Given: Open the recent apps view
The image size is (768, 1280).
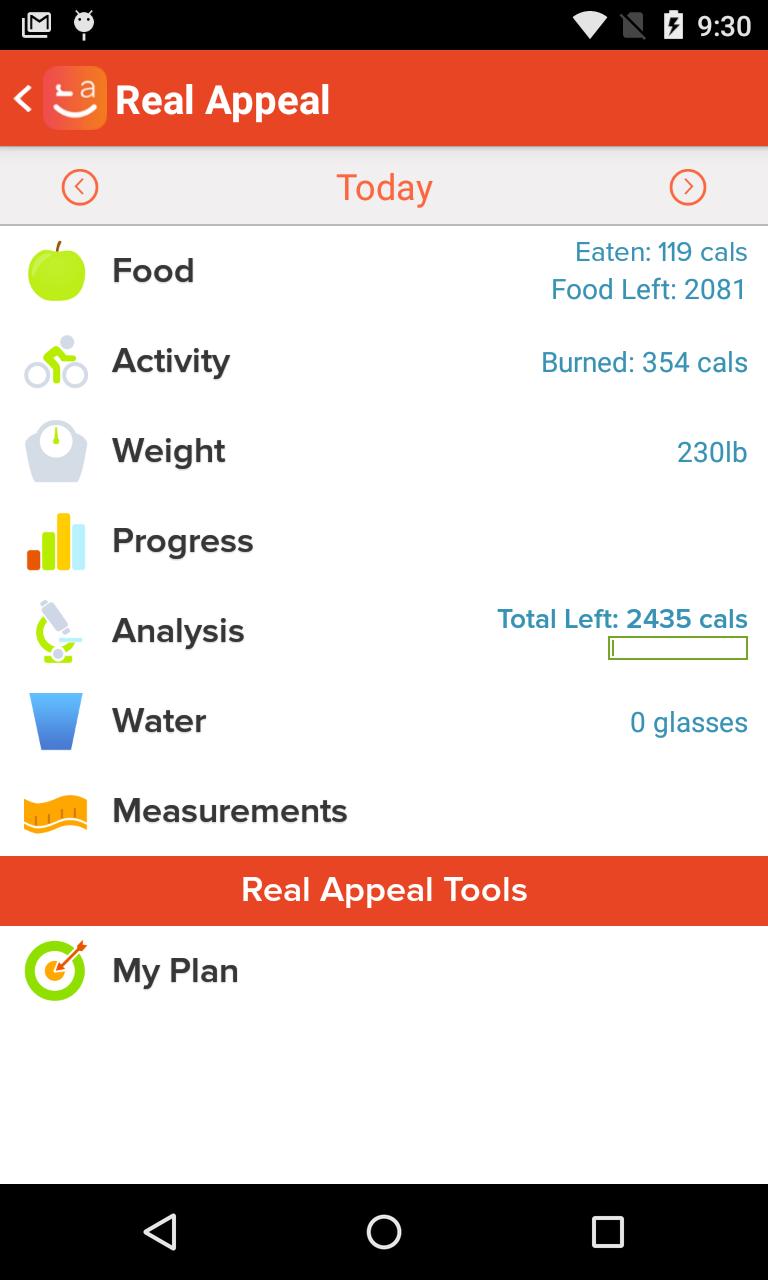Looking at the screenshot, I should click(607, 1232).
